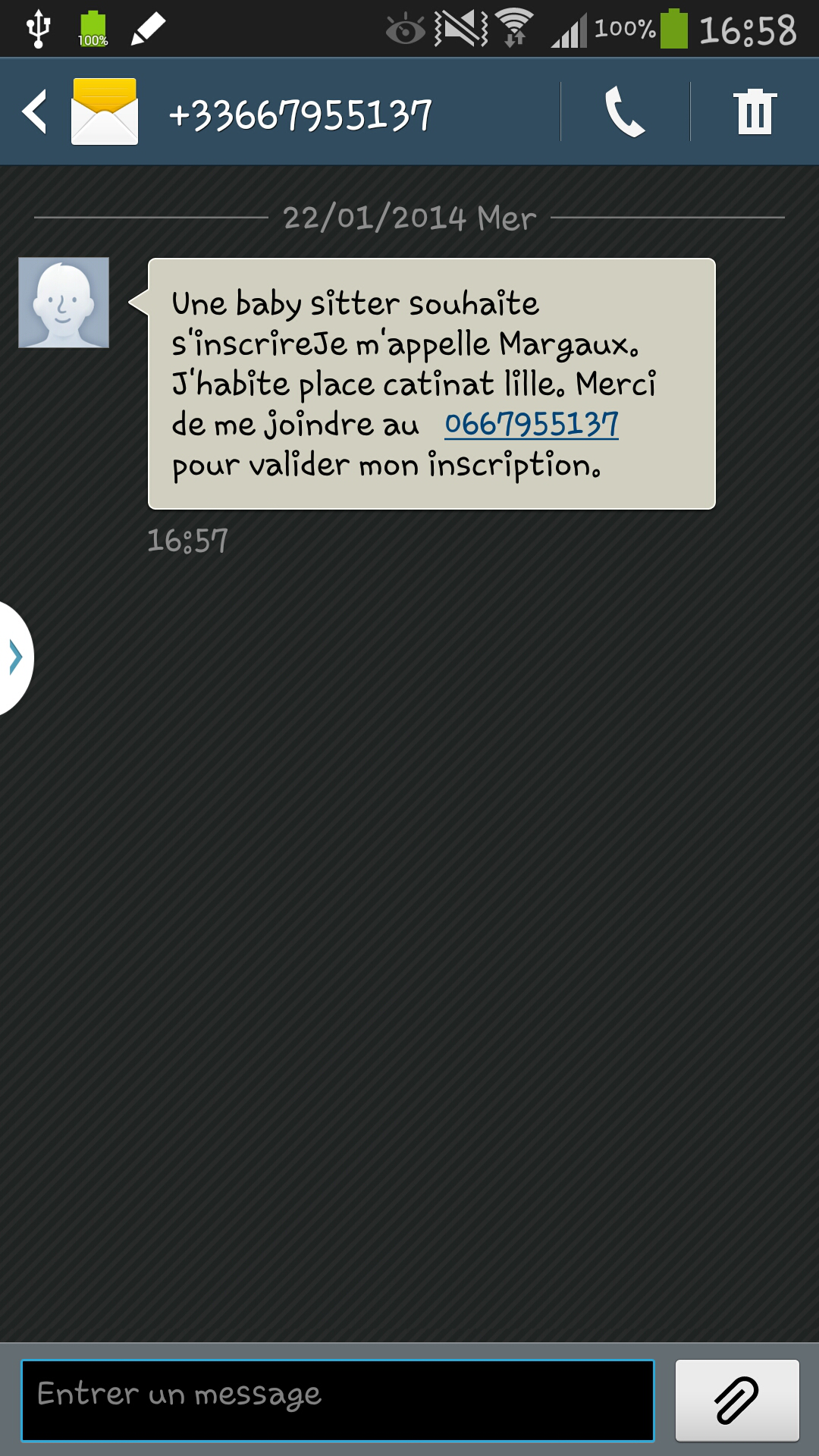Focus the "Entrer un message" field
This screenshot has height=1456, width=819.
pos(337,1400)
